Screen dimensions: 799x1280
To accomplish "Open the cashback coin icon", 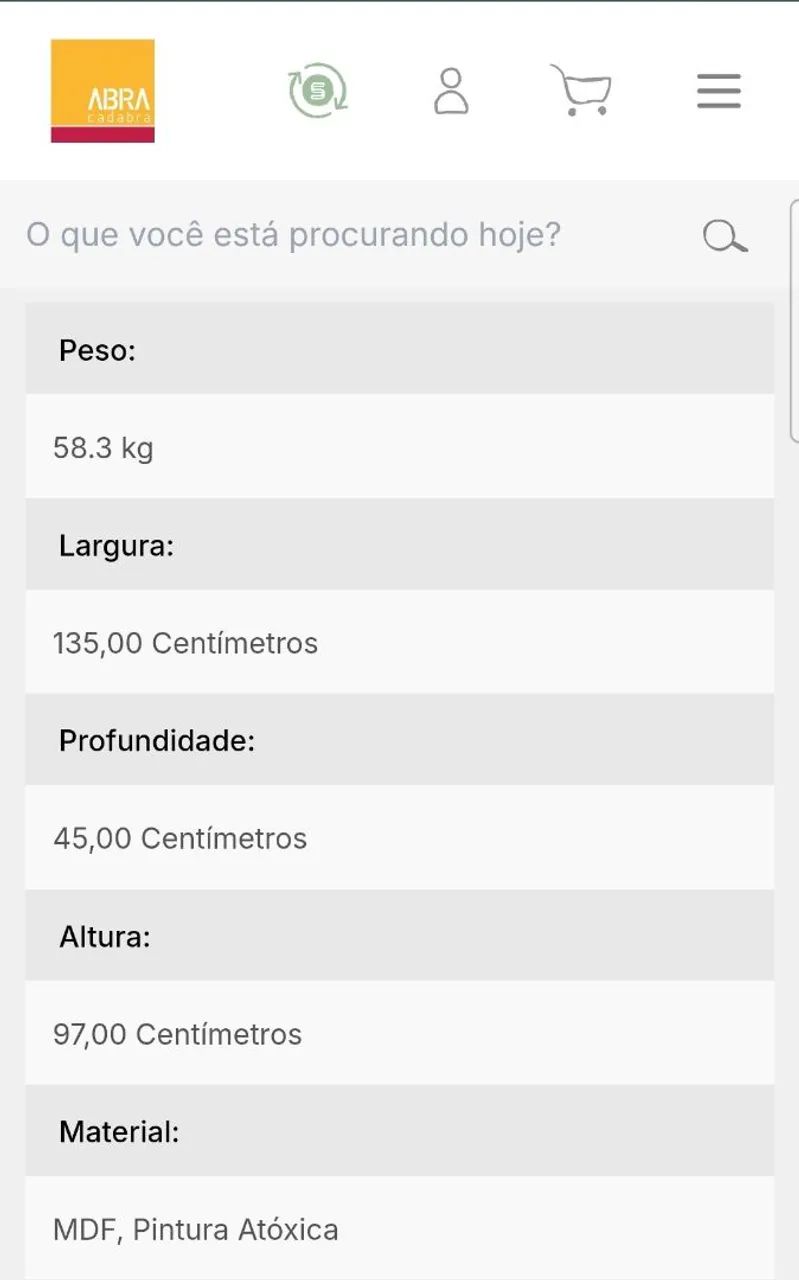I will click(x=318, y=91).
